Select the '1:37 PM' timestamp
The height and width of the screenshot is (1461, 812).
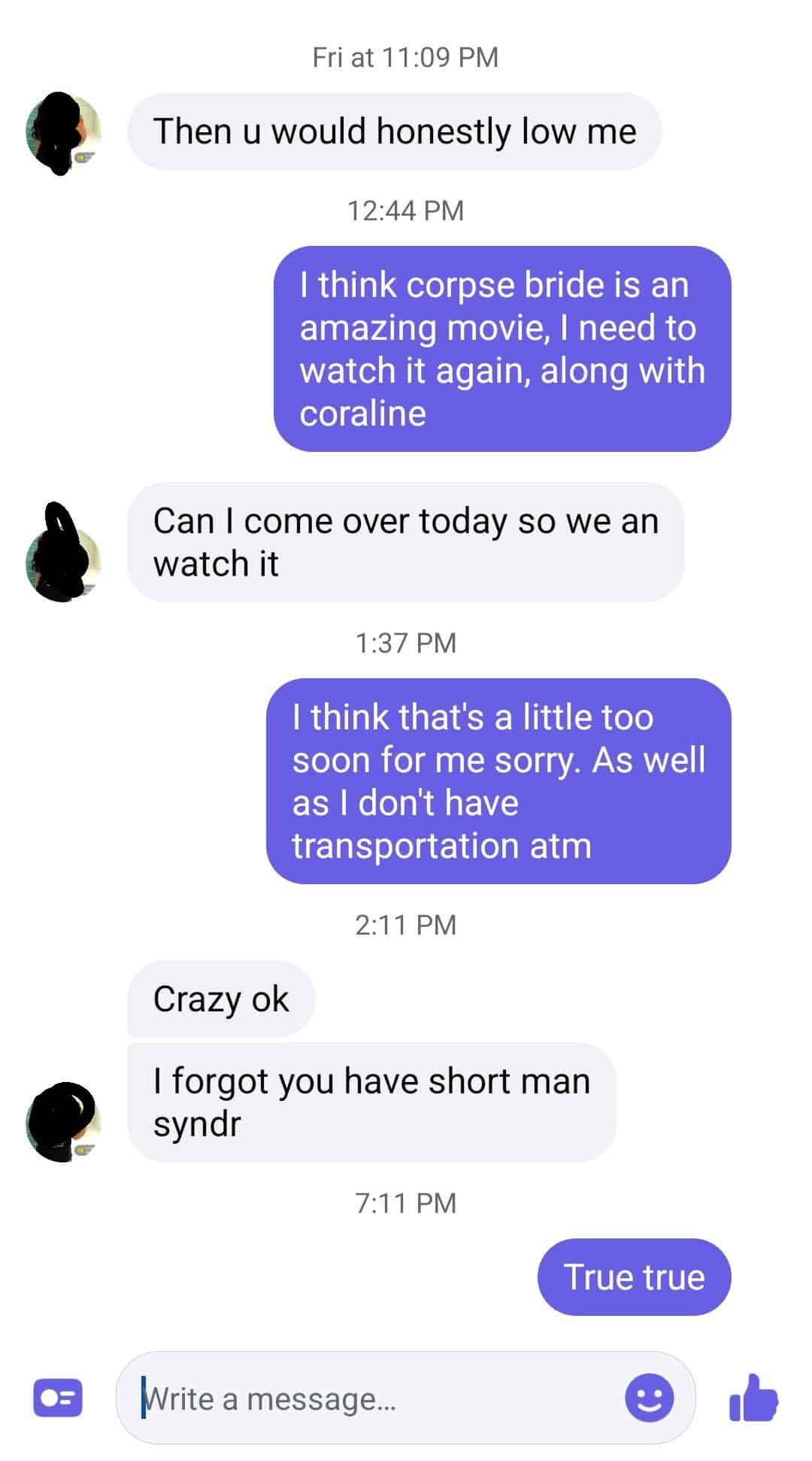tap(405, 642)
